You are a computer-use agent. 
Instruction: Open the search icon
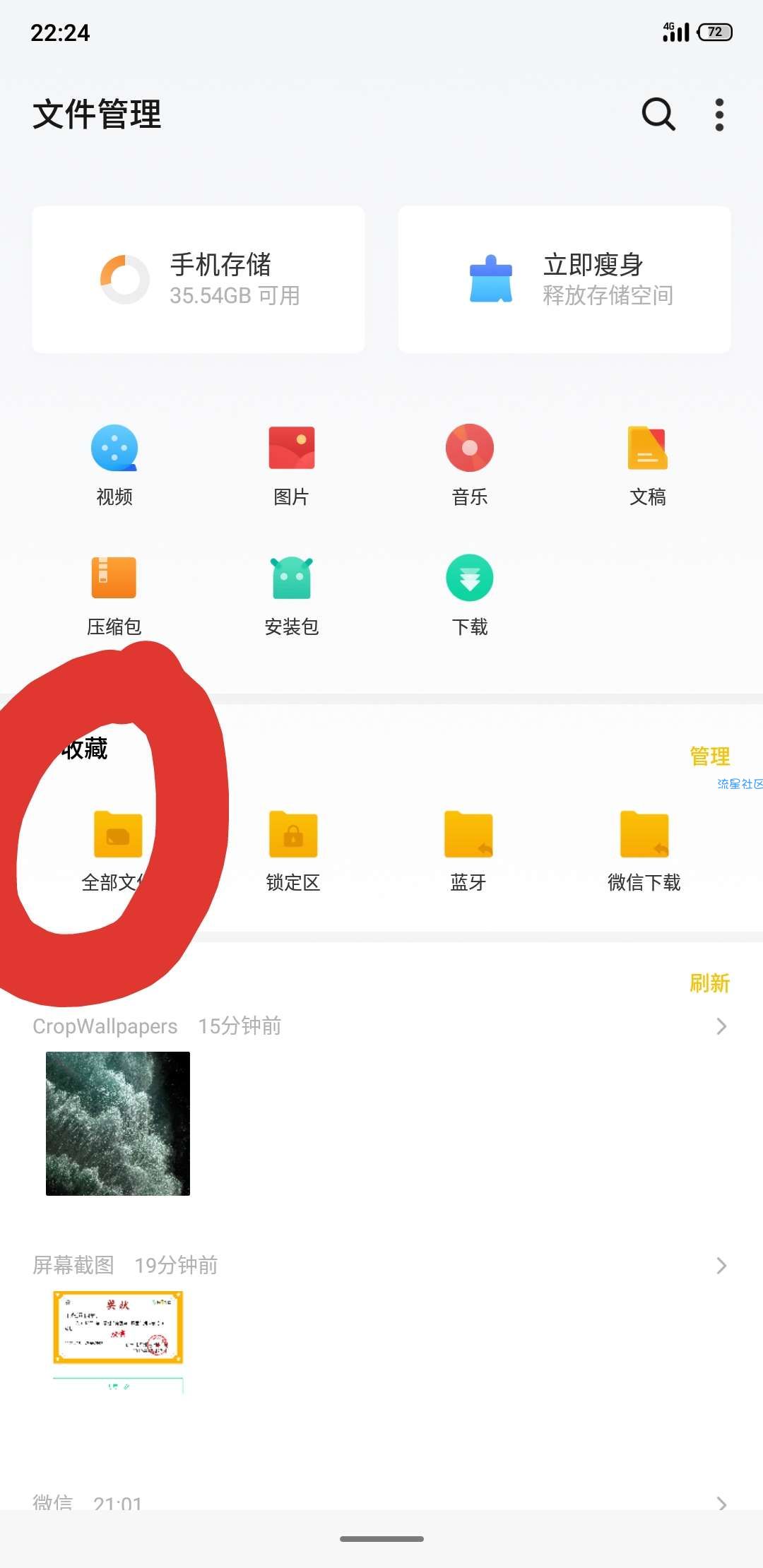(x=658, y=114)
